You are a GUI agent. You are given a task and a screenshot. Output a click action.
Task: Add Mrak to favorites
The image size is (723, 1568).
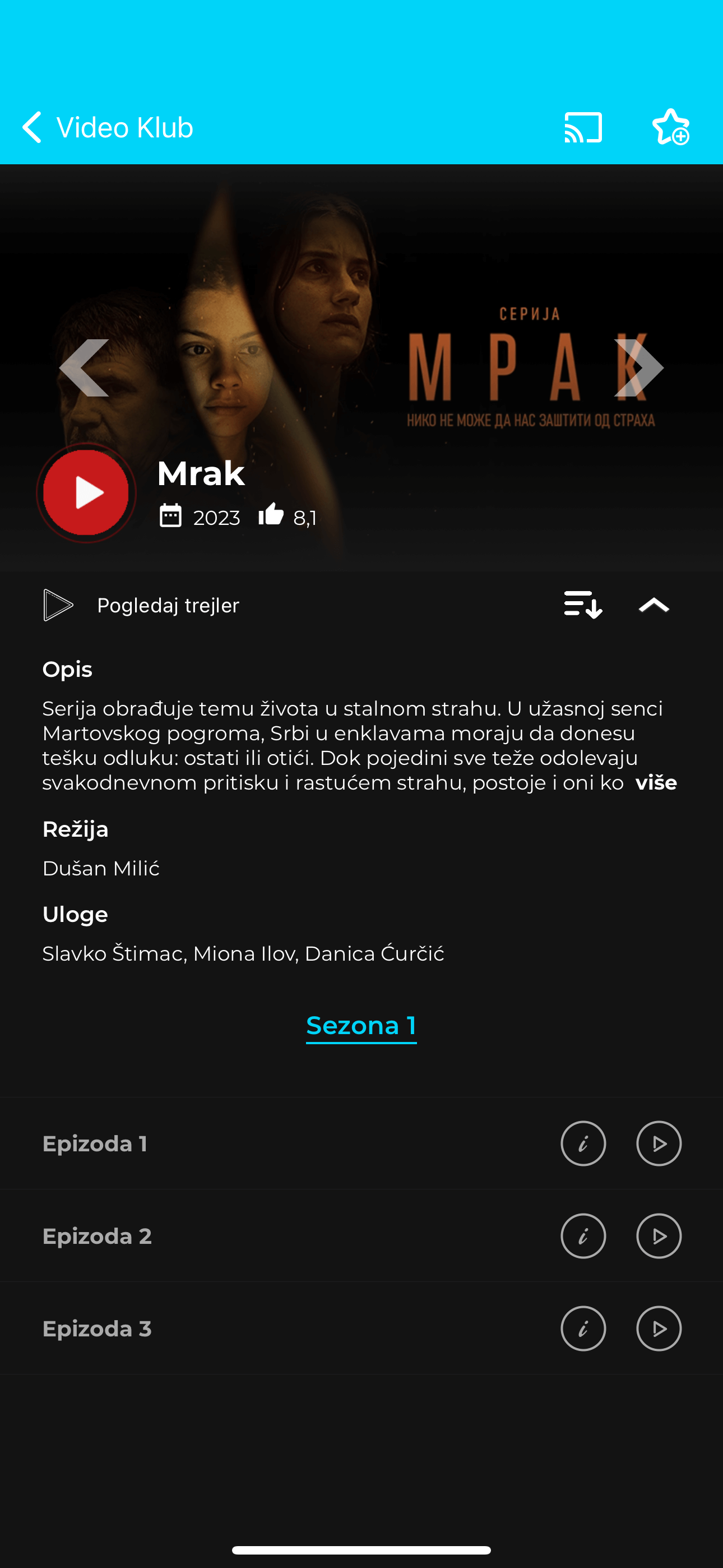[671, 128]
